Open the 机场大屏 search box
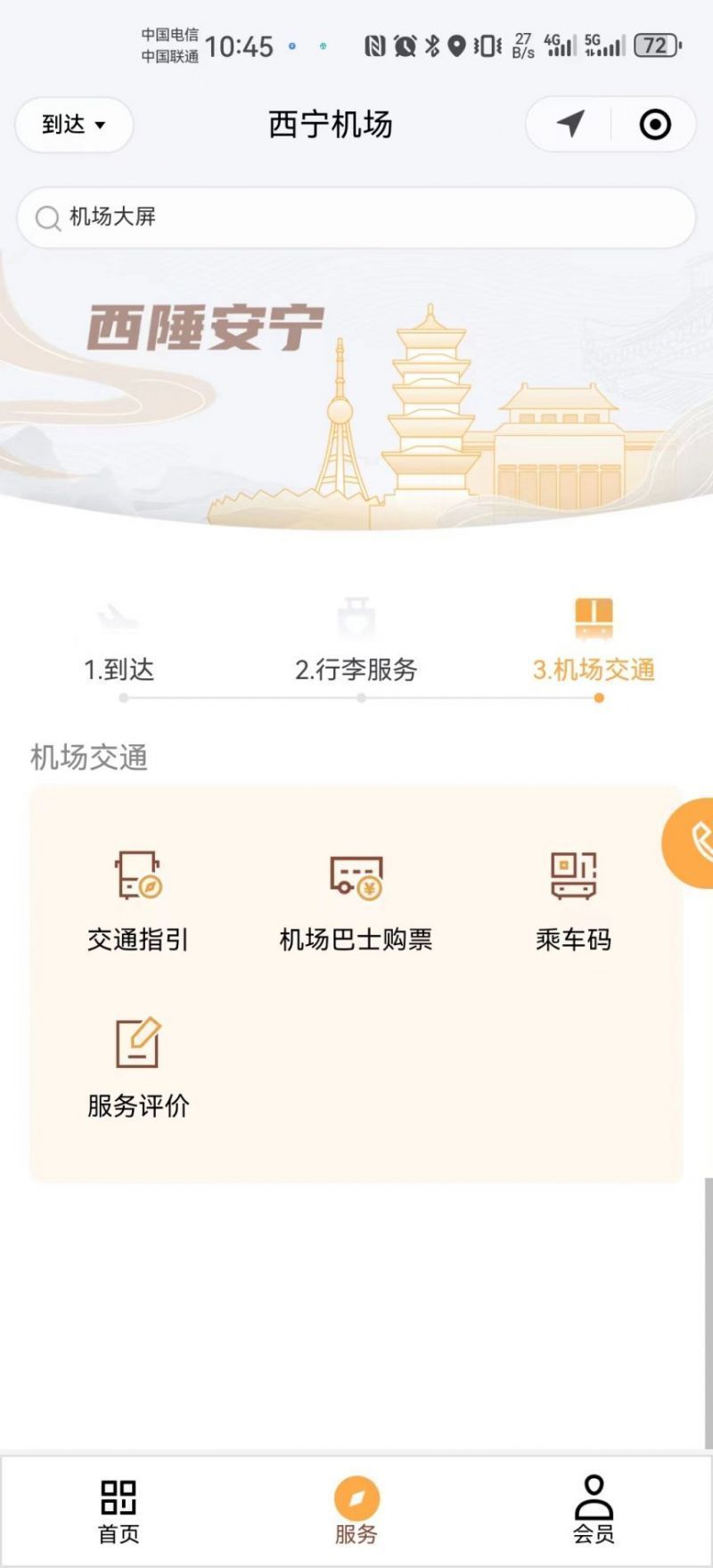 (356, 217)
